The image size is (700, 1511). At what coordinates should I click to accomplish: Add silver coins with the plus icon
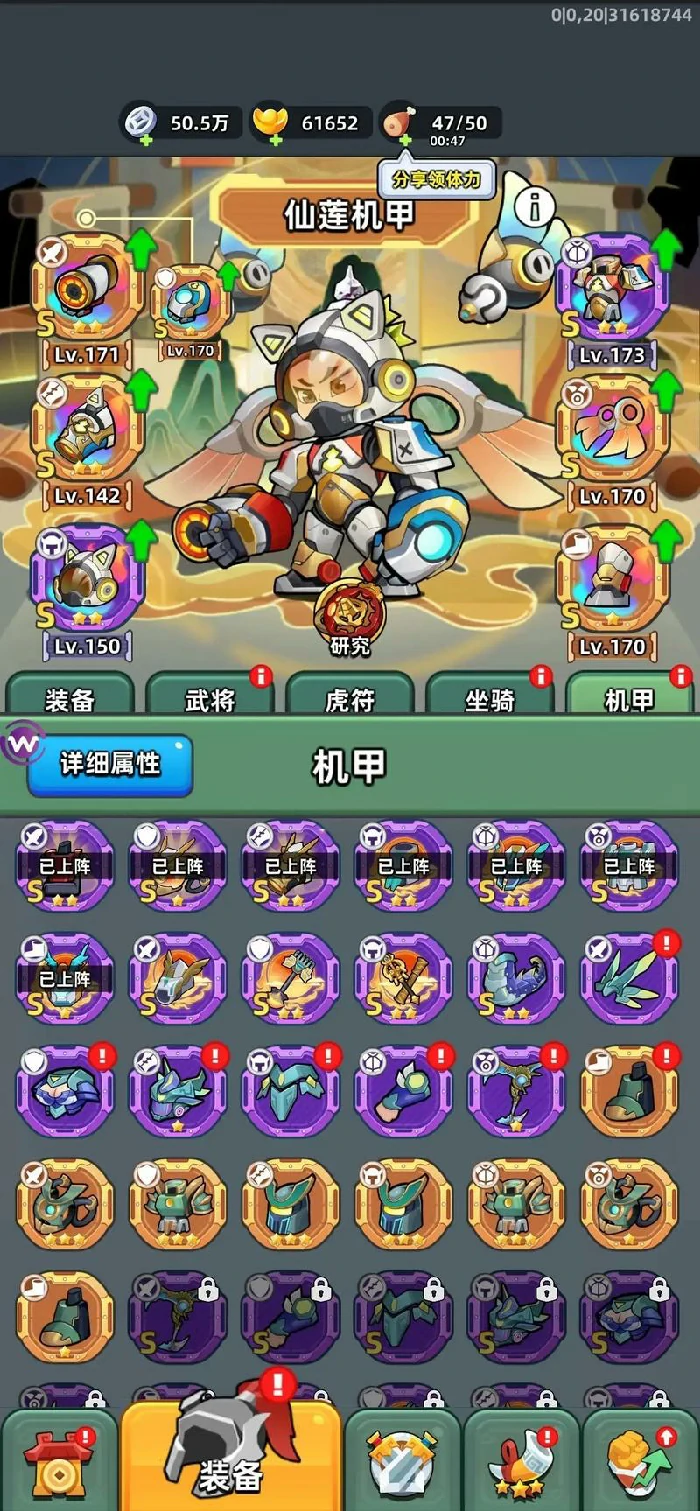(147, 139)
